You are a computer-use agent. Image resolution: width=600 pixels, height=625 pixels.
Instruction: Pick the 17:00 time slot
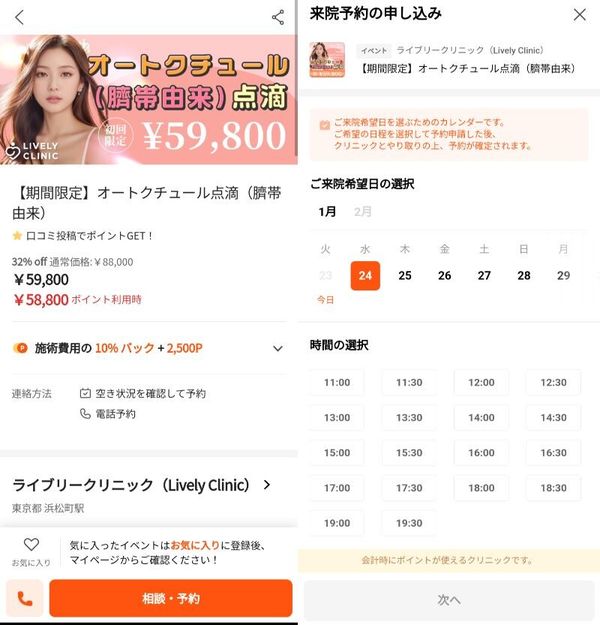coord(337,488)
